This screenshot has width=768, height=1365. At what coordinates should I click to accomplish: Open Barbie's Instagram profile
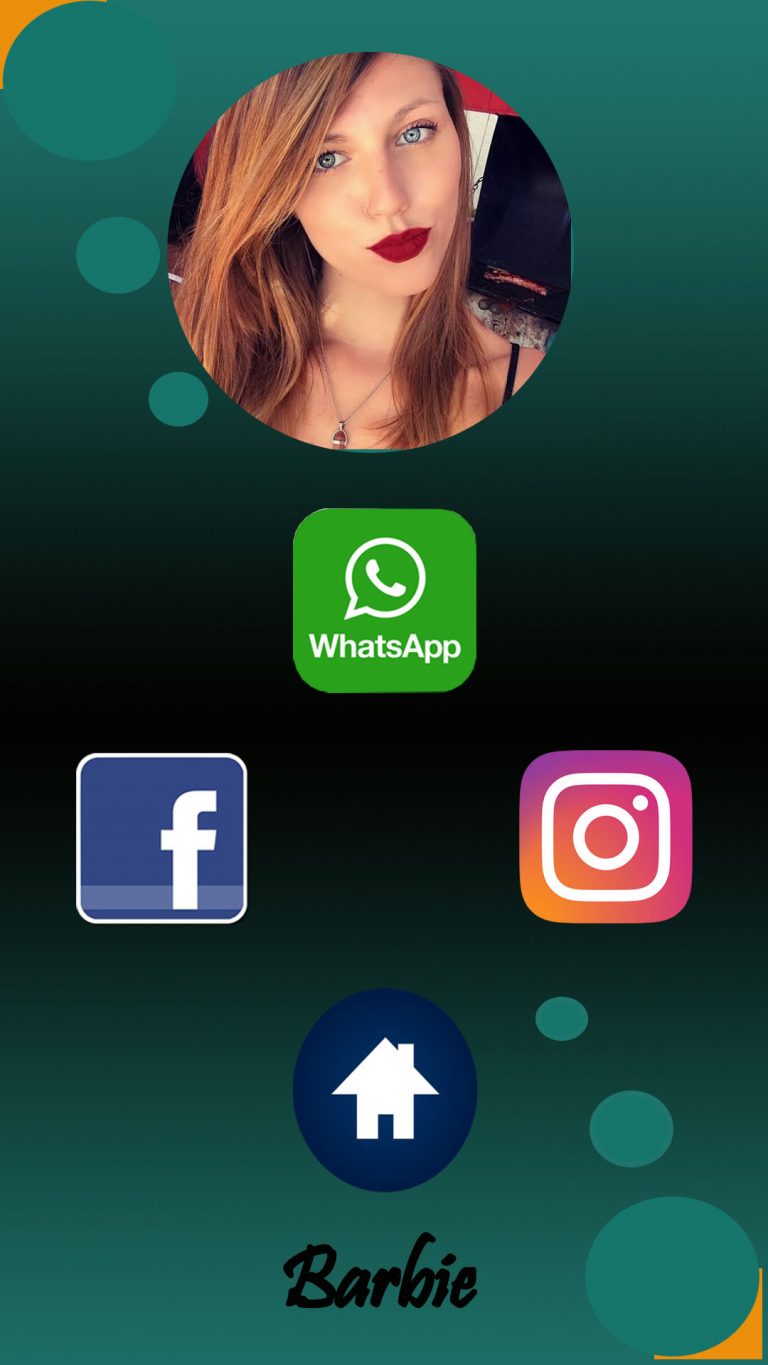point(606,836)
